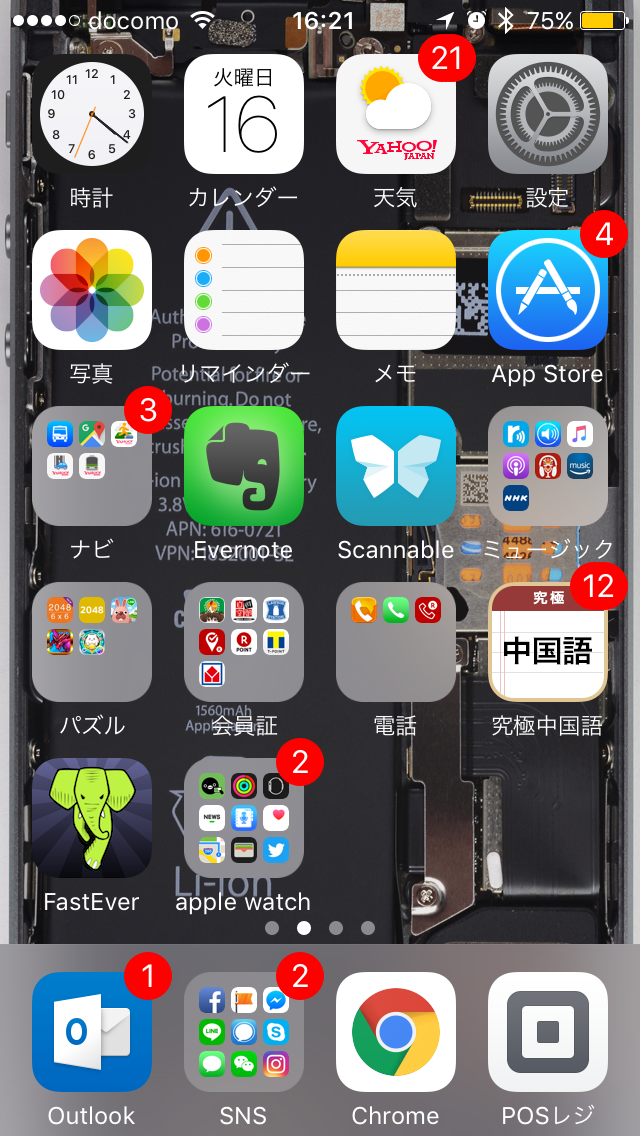Viewport: 640px width, 1136px height.
Task: Open the 会員証 folder
Action: [244, 642]
